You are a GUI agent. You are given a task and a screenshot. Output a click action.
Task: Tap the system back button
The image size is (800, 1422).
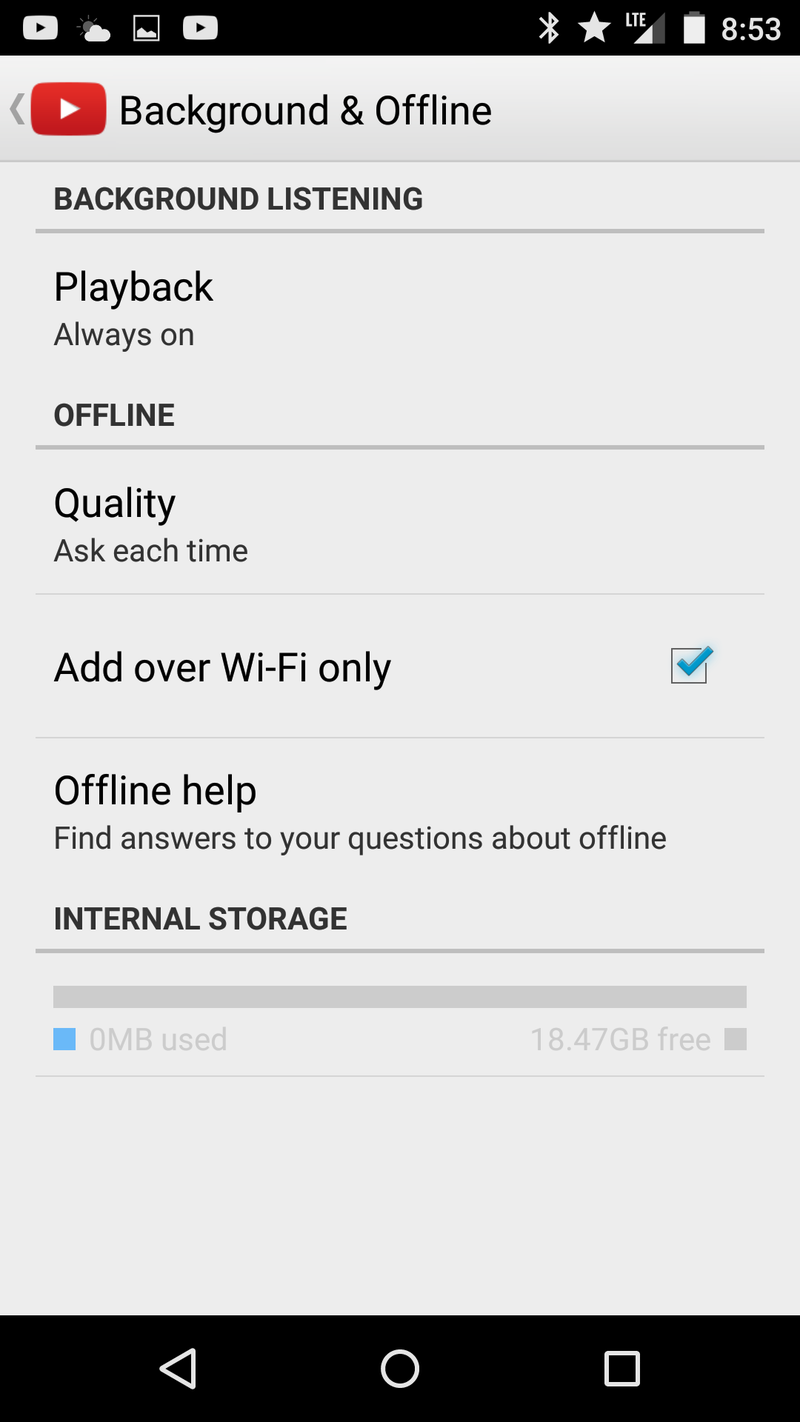click(x=178, y=1368)
